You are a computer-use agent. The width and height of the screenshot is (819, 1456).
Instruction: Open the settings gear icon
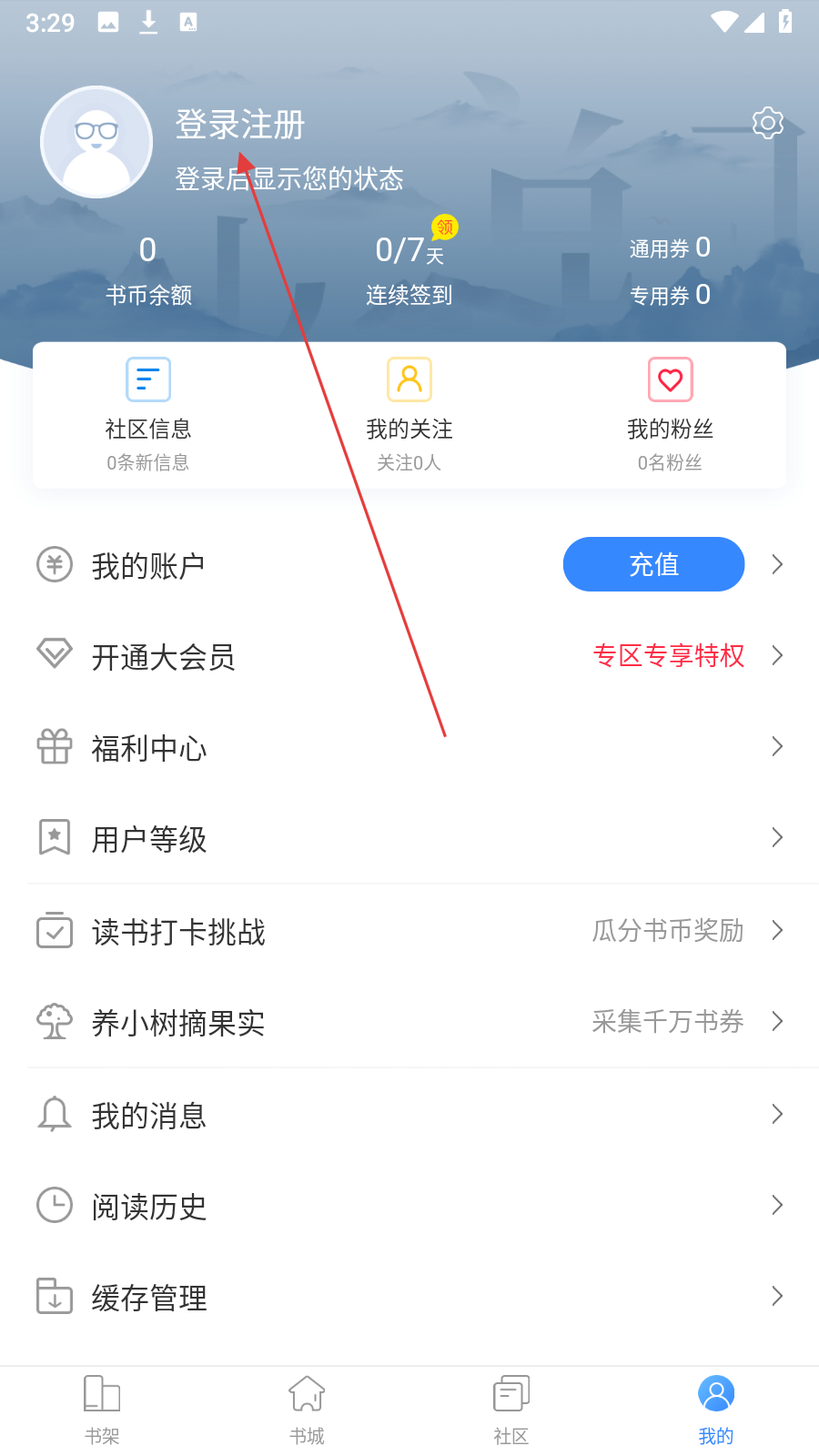point(767,122)
